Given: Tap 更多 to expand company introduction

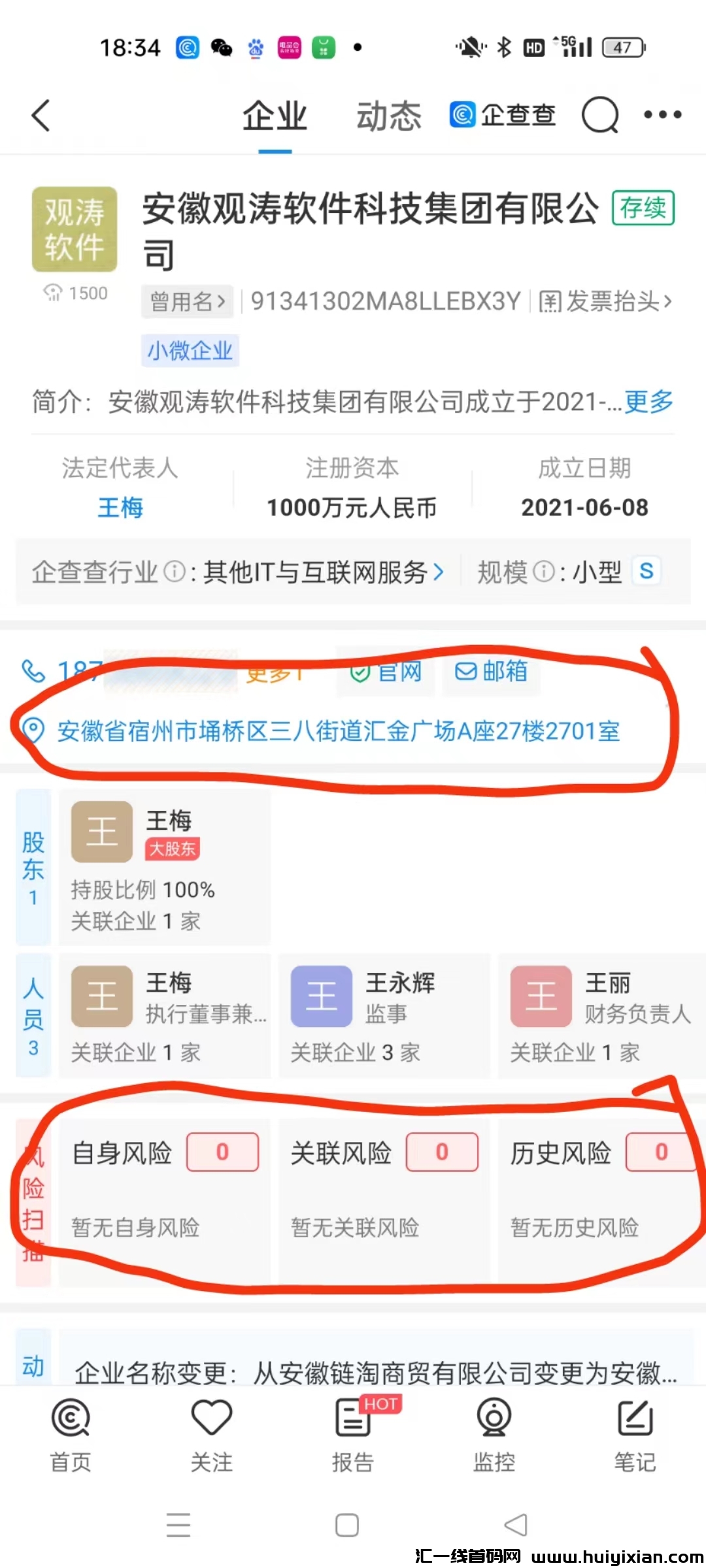Looking at the screenshot, I should coord(648,403).
